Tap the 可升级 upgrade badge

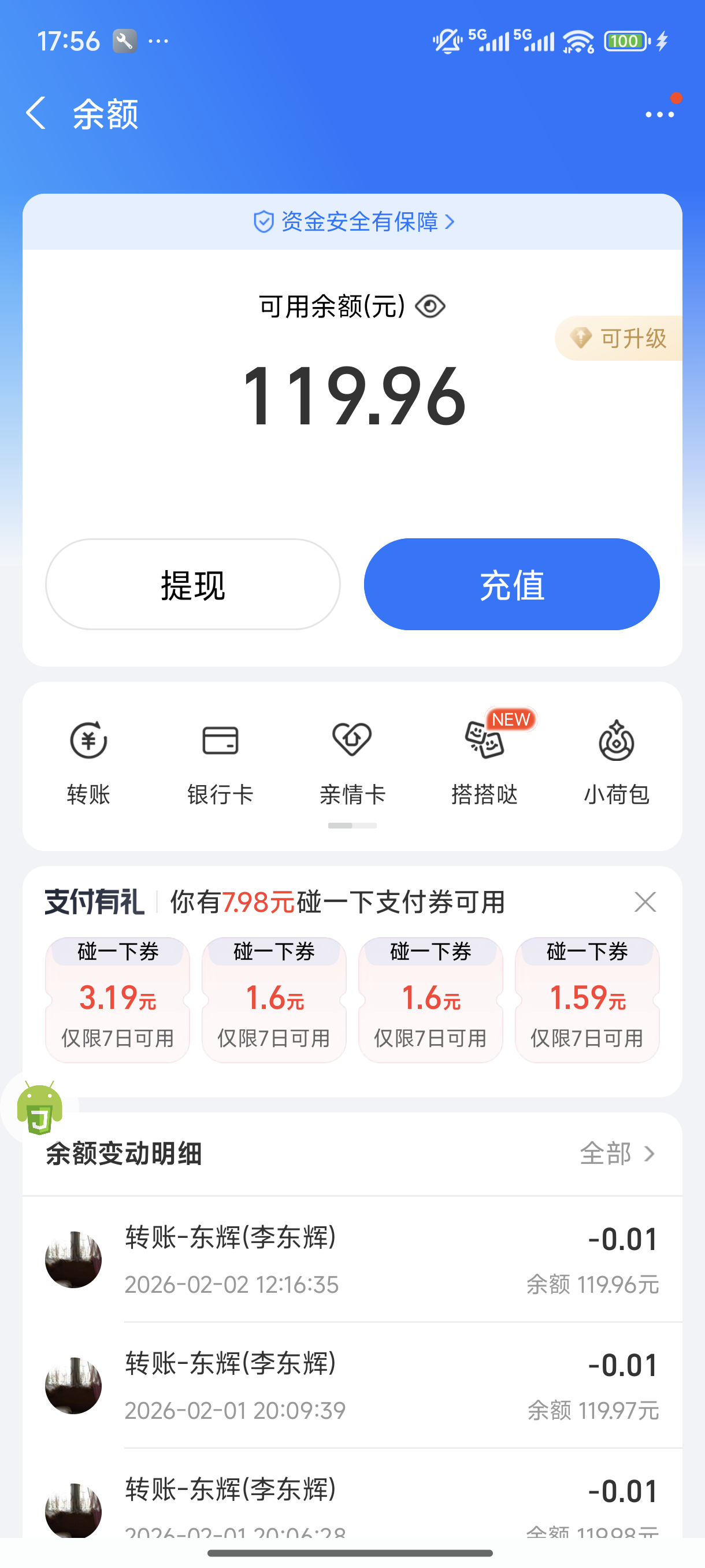click(621, 338)
